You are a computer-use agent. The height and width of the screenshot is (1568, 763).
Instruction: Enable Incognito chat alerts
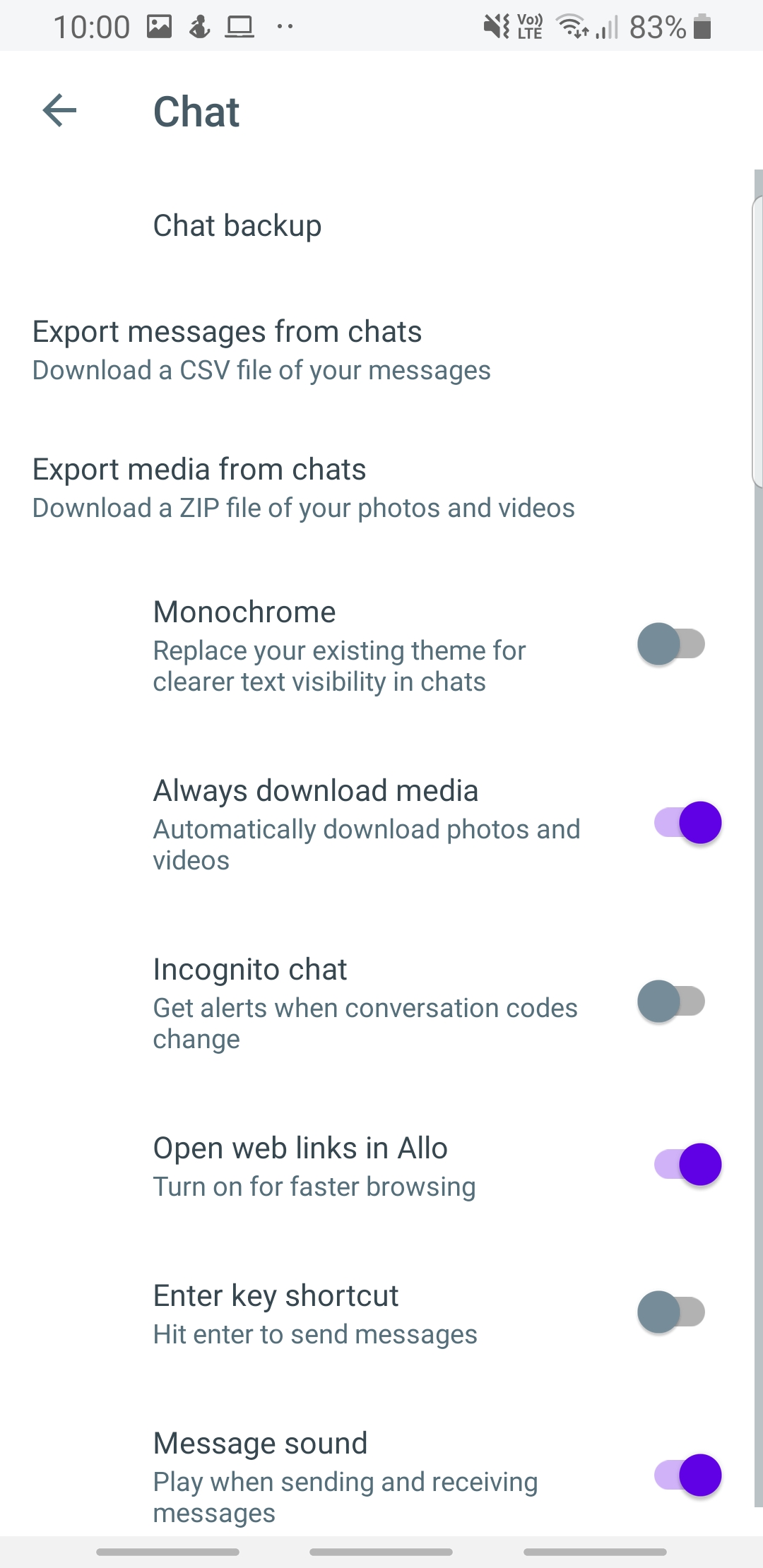point(671,1002)
